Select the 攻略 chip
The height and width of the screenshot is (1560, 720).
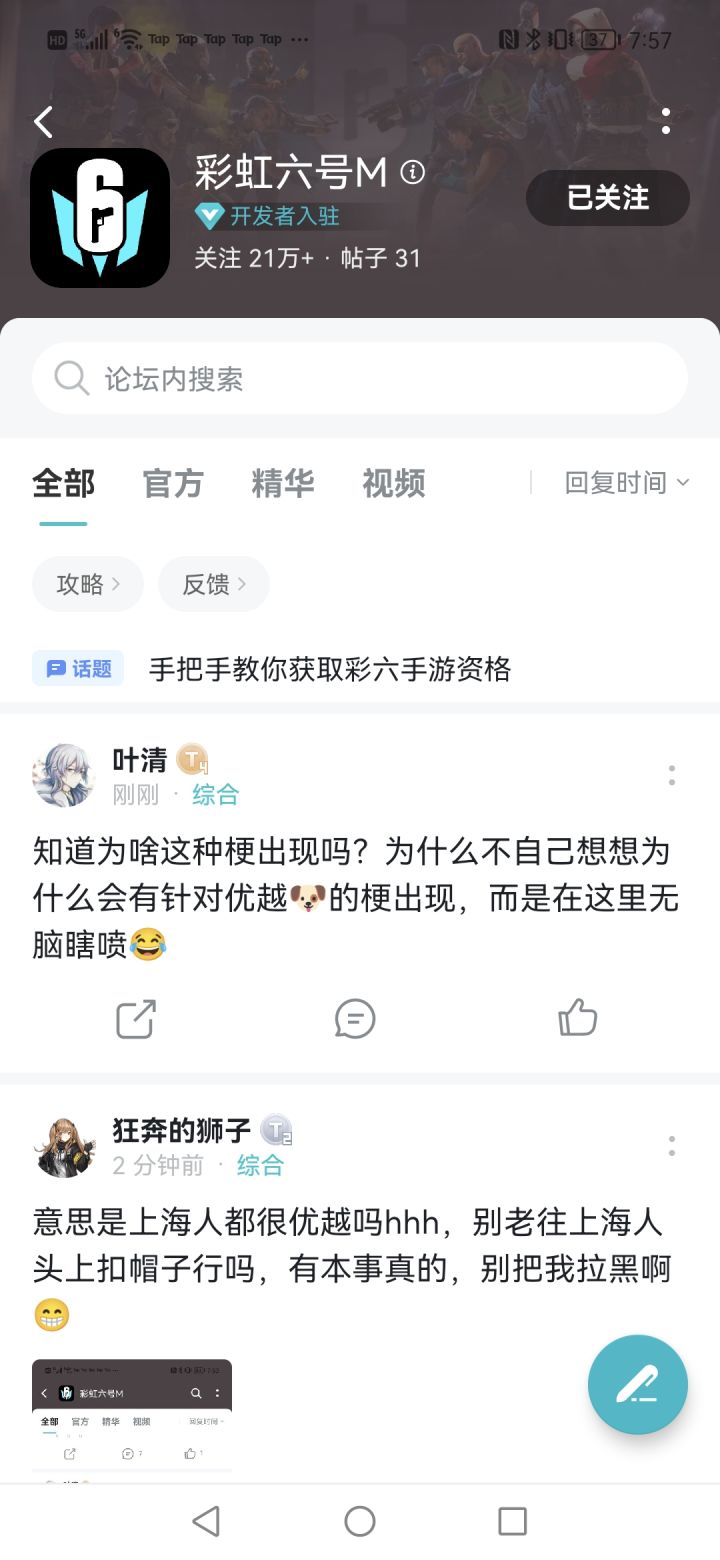pos(88,584)
